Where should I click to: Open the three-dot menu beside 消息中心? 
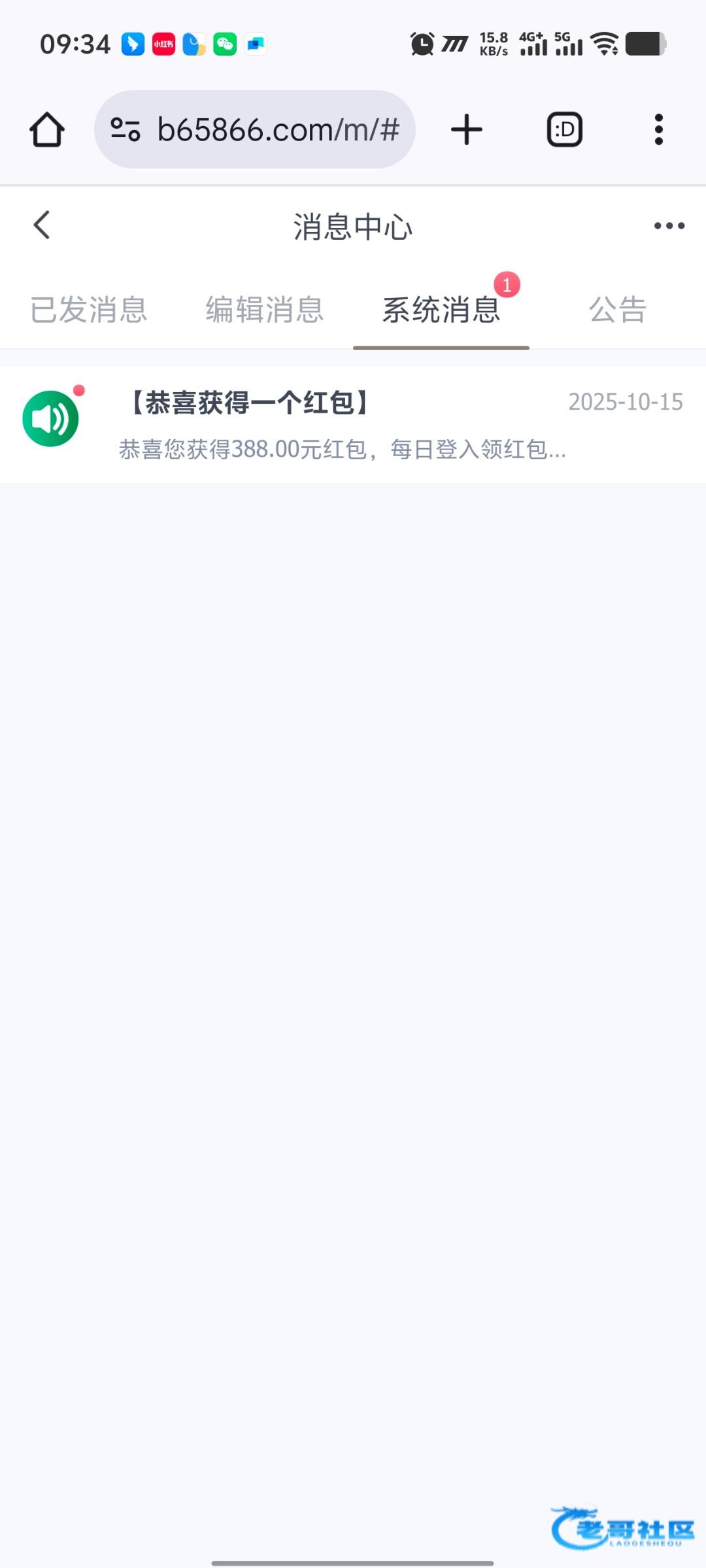669,226
